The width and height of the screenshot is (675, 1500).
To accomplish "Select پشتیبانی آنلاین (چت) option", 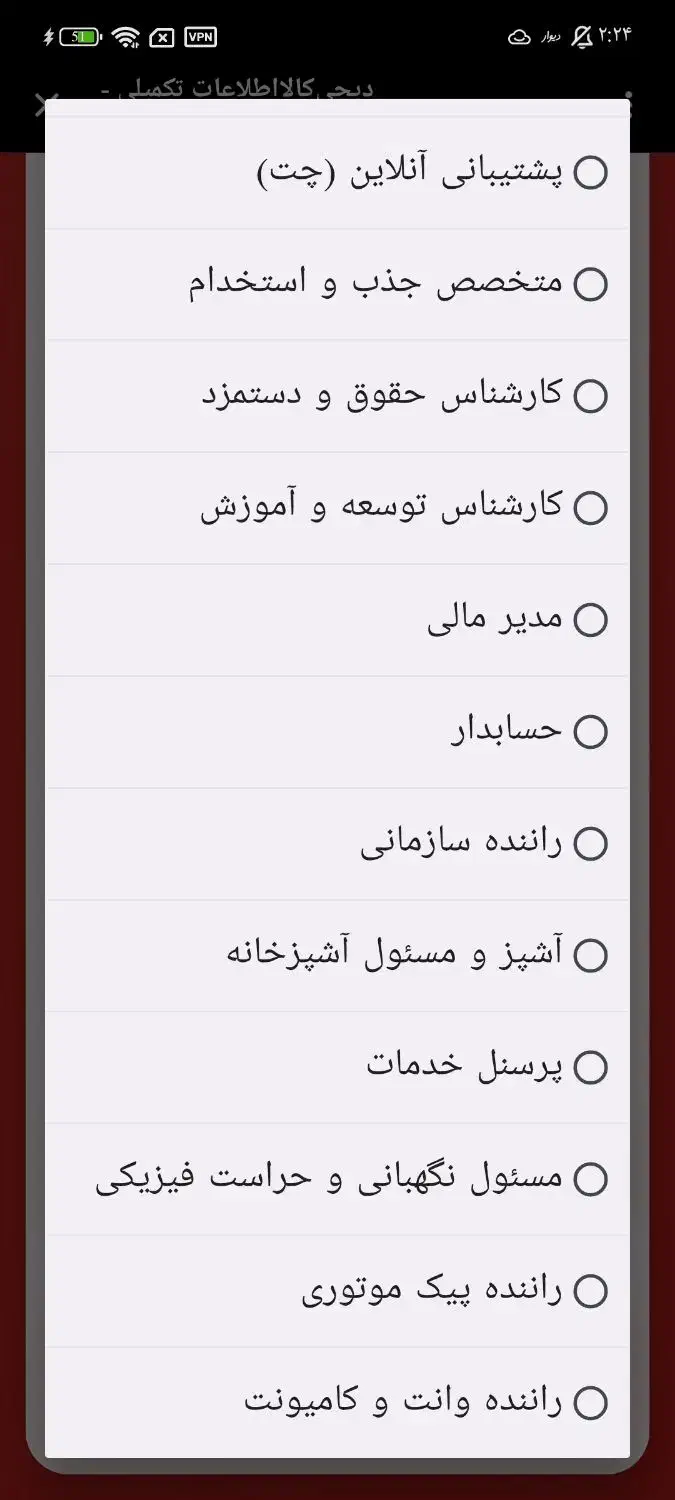I will click(338, 173).
